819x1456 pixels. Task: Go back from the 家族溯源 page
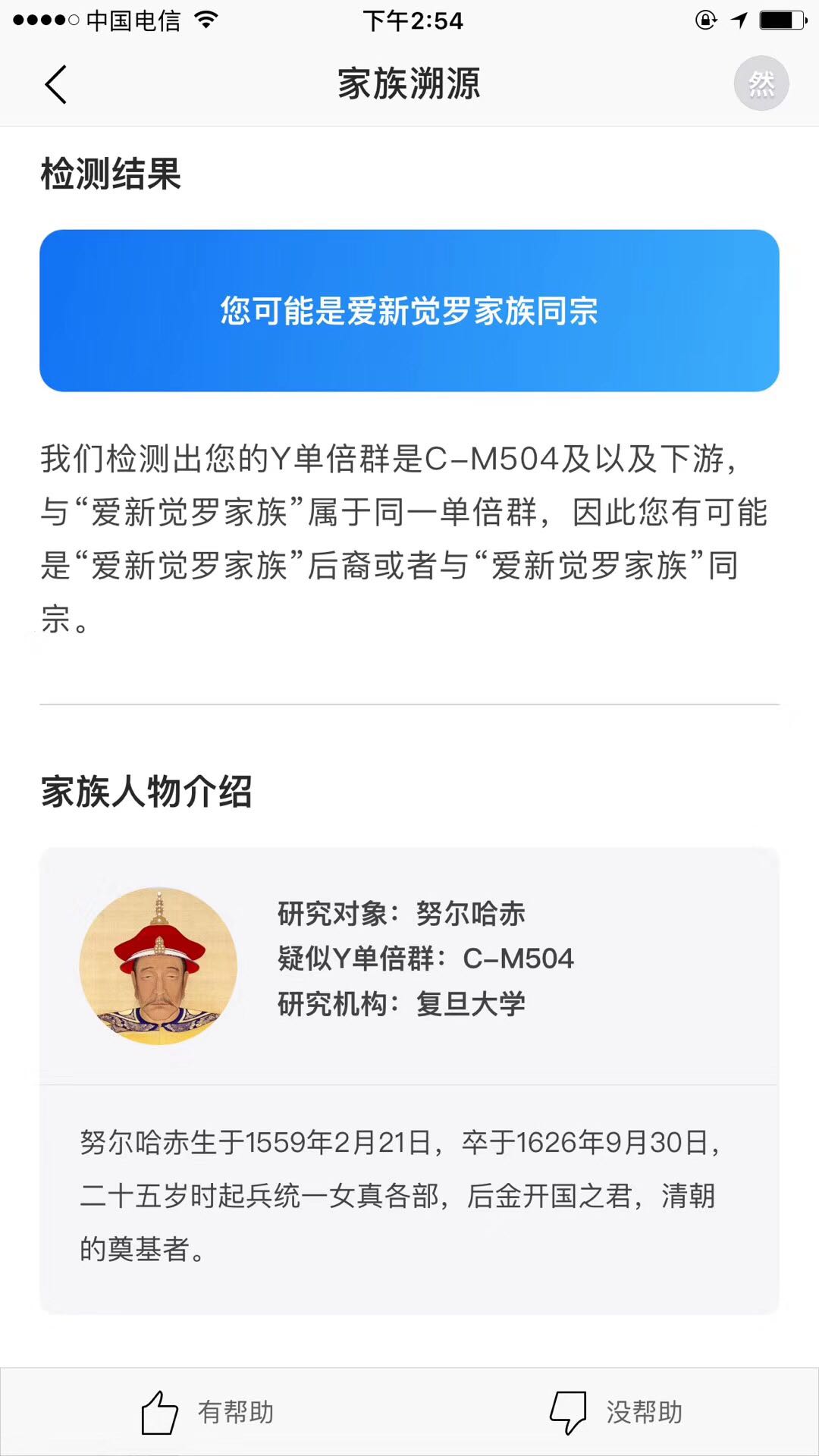(x=56, y=84)
